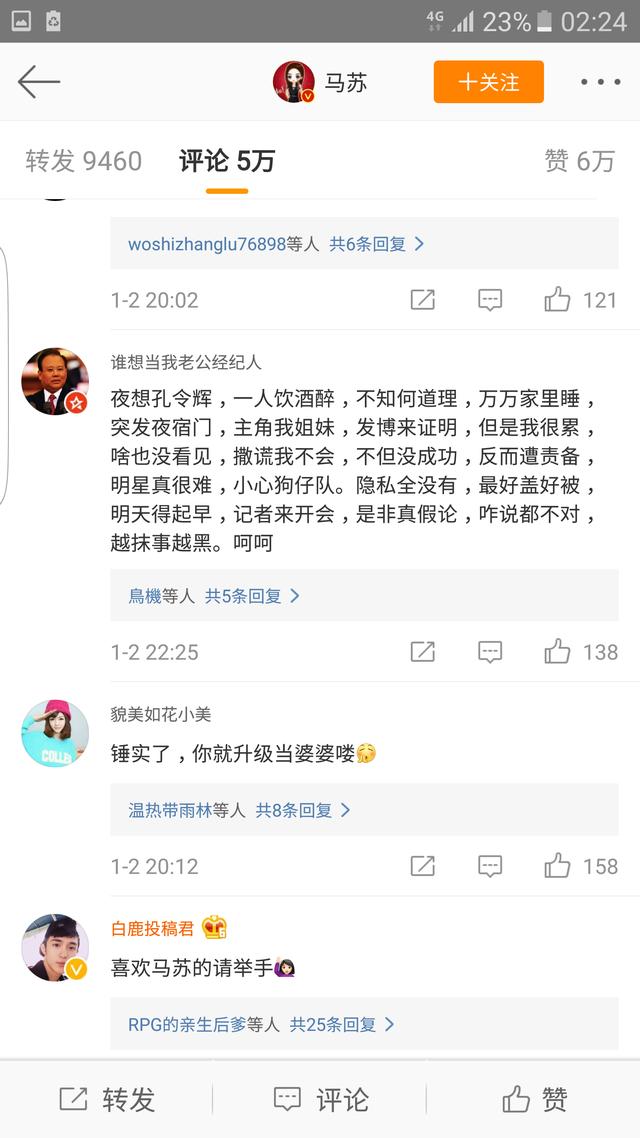Switch to the 转发 9460 tab

[83, 161]
